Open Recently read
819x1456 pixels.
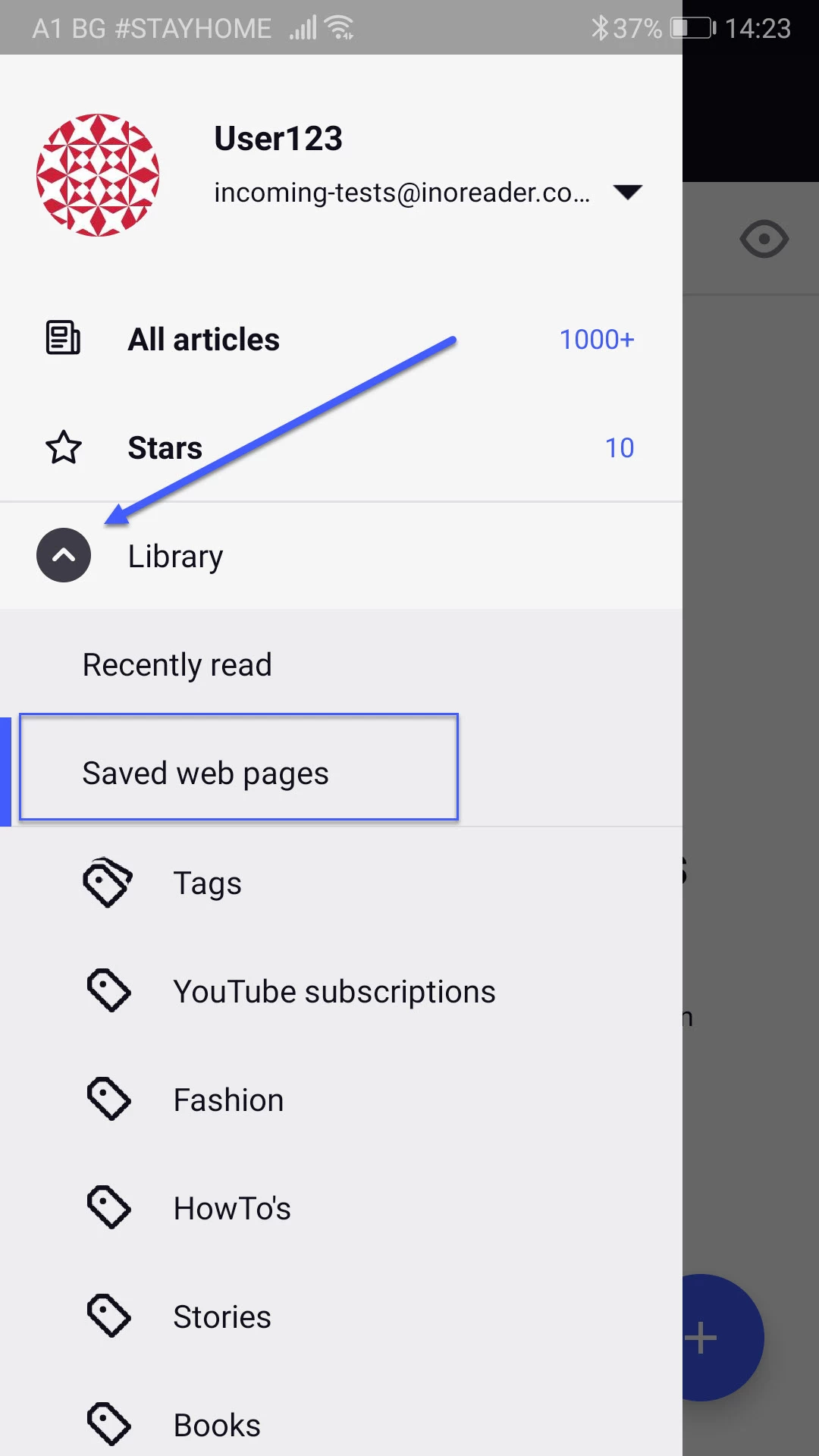pos(177,664)
